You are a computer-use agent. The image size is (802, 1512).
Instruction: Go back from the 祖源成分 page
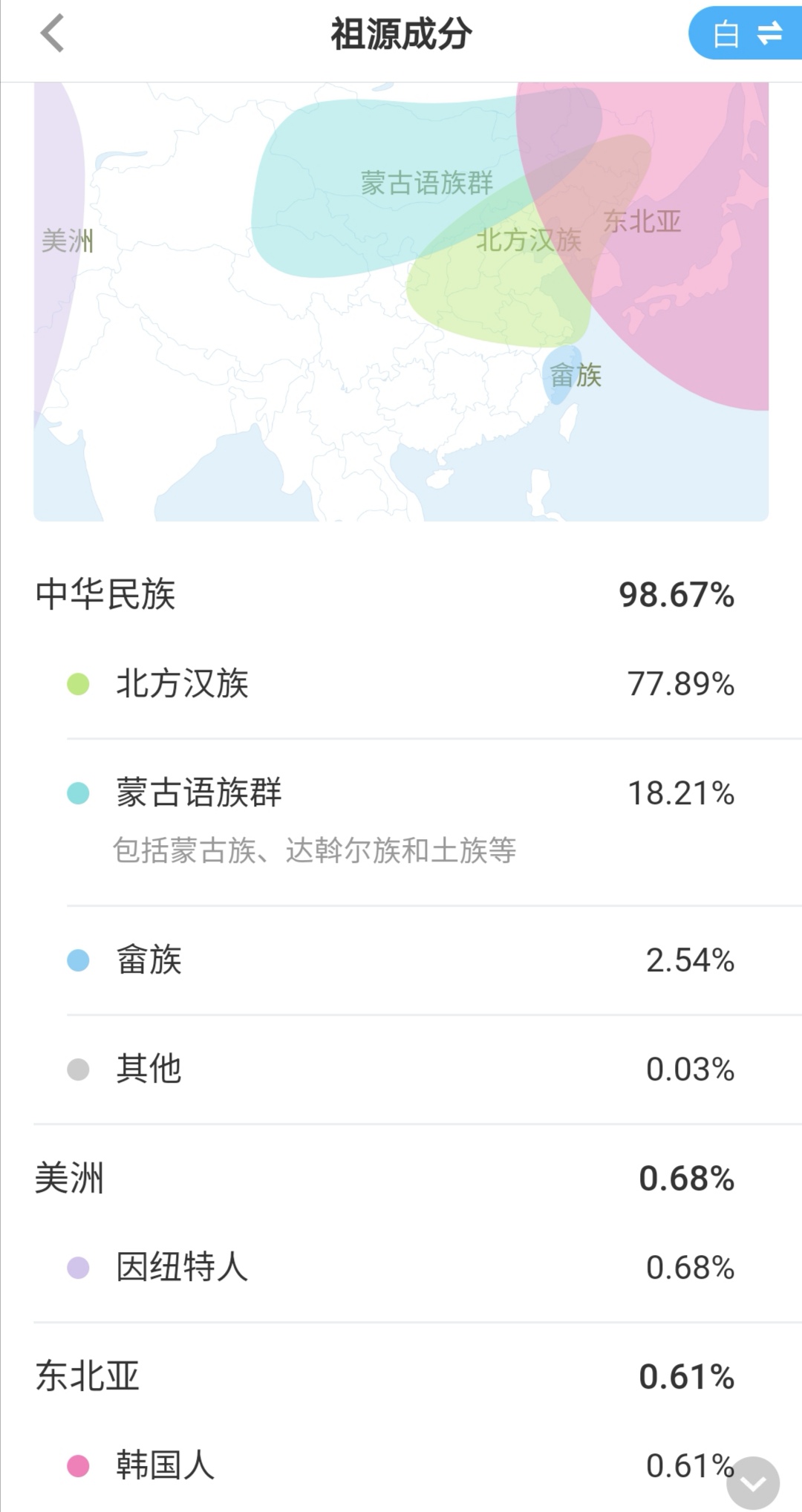(52, 34)
